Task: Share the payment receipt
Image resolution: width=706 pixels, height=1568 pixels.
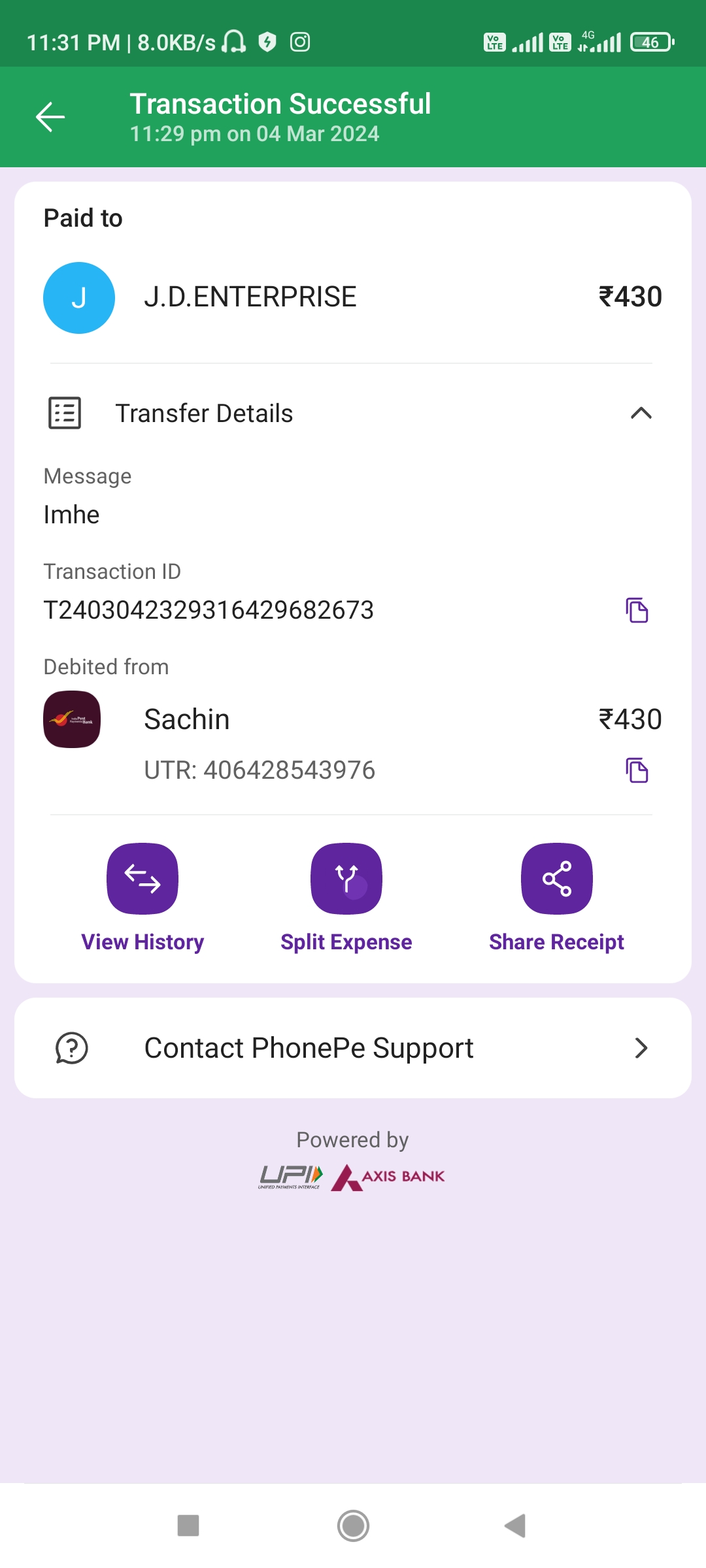Action: (x=556, y=879)
